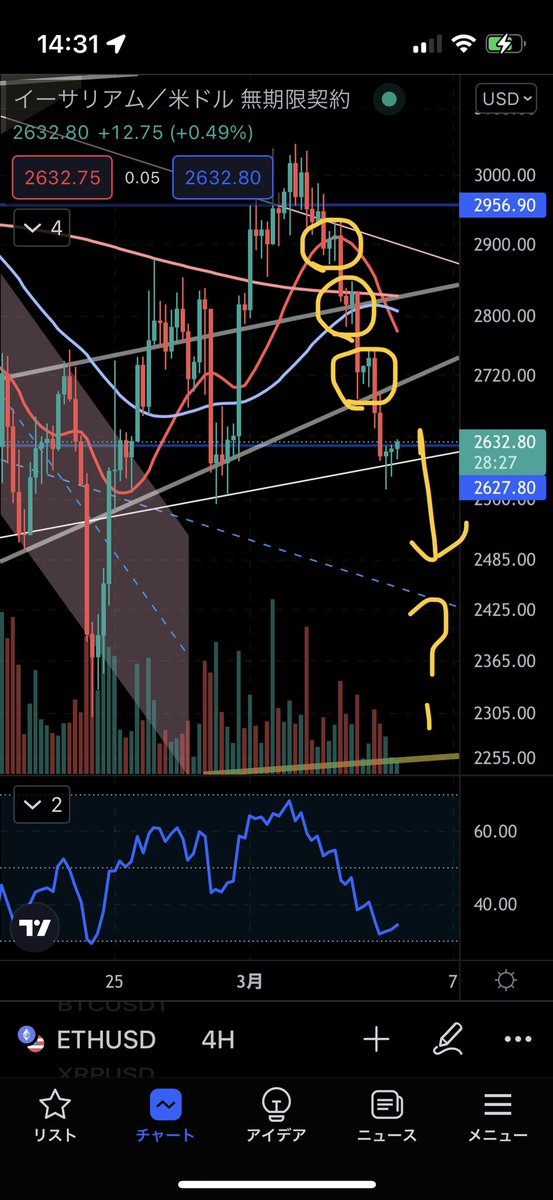Open chart settings gear icon
Screen dimensions: 553x1200
click(506, 979)
